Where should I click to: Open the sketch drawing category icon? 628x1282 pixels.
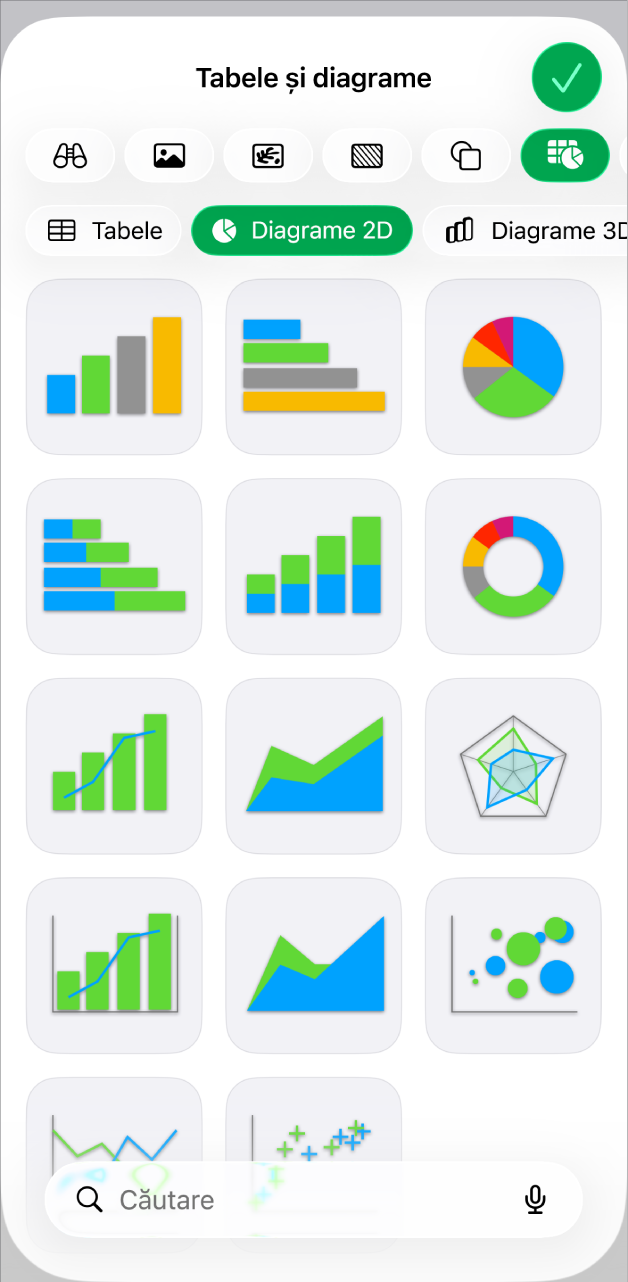point(268,155)
